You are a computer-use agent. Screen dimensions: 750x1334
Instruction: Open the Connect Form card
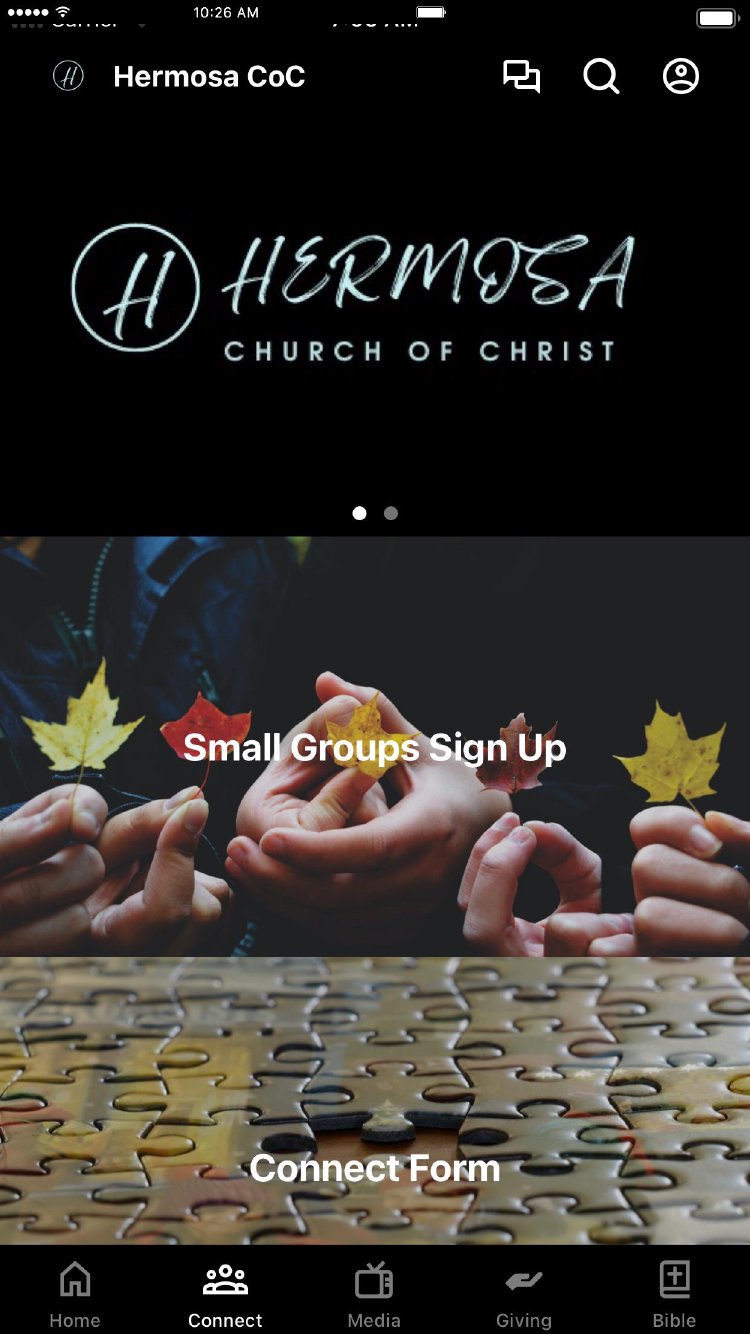point(375,1130)
